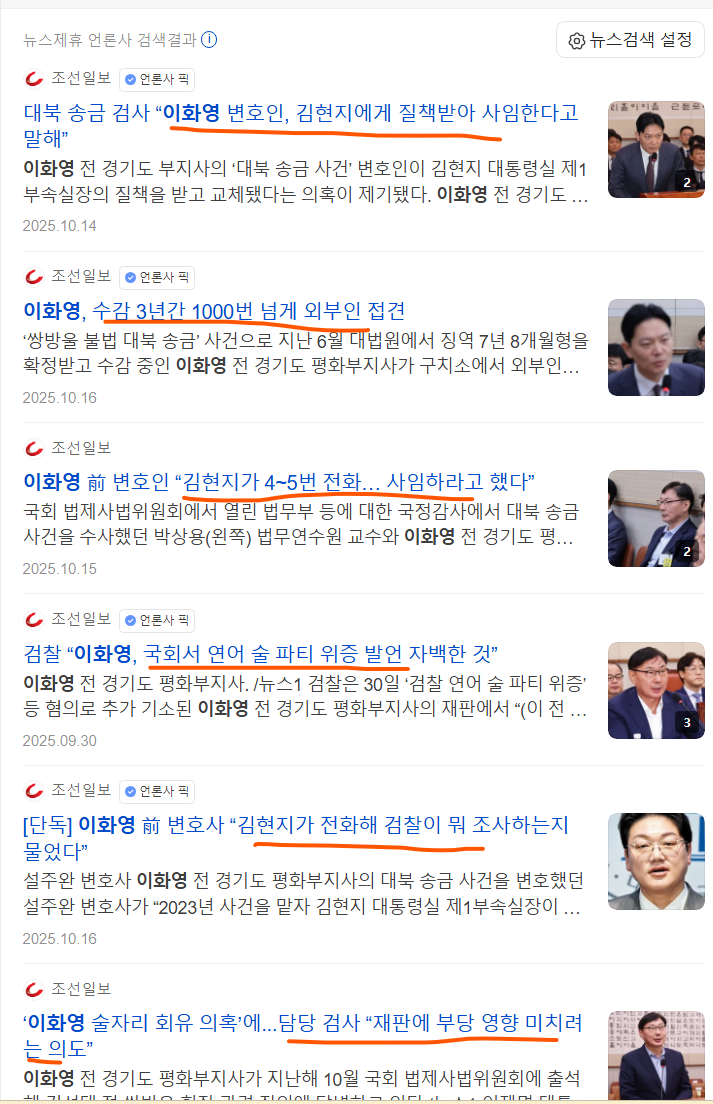This screenshot has width=713, height=1104.
Task: Tap the info icon beside 언론사 검색결과
Action: click(209, 40)
